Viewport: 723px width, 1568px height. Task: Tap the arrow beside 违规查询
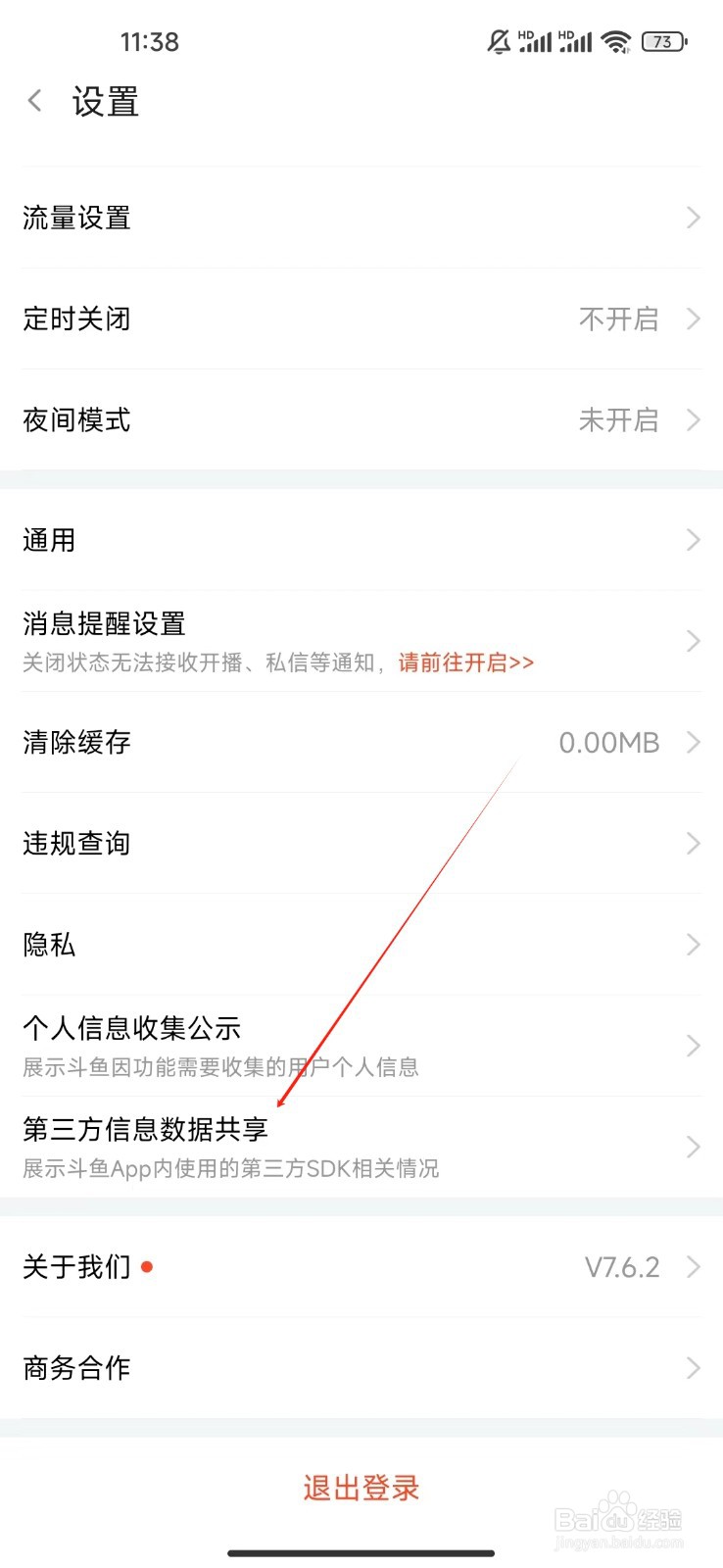pyautogui.click(x=694, y=843)
